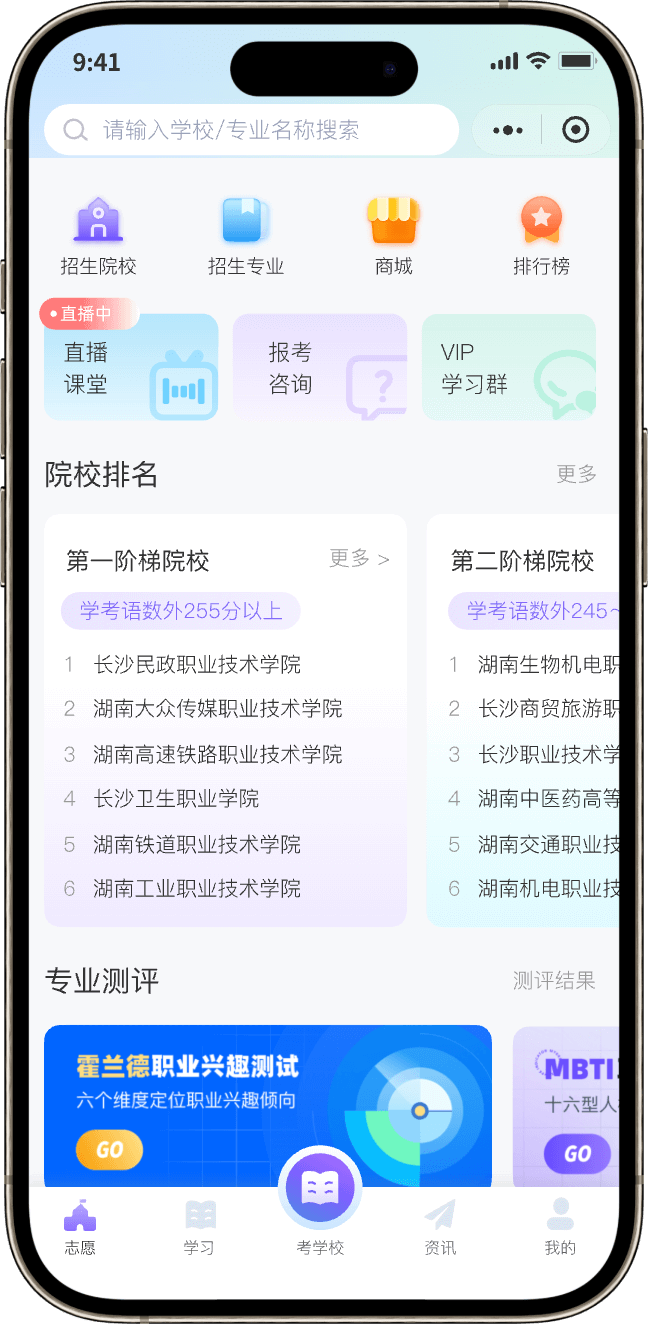Viewport: 648px width, 1324px height.
Task: View 测评结果 test results
Action: tap(554, 981)
